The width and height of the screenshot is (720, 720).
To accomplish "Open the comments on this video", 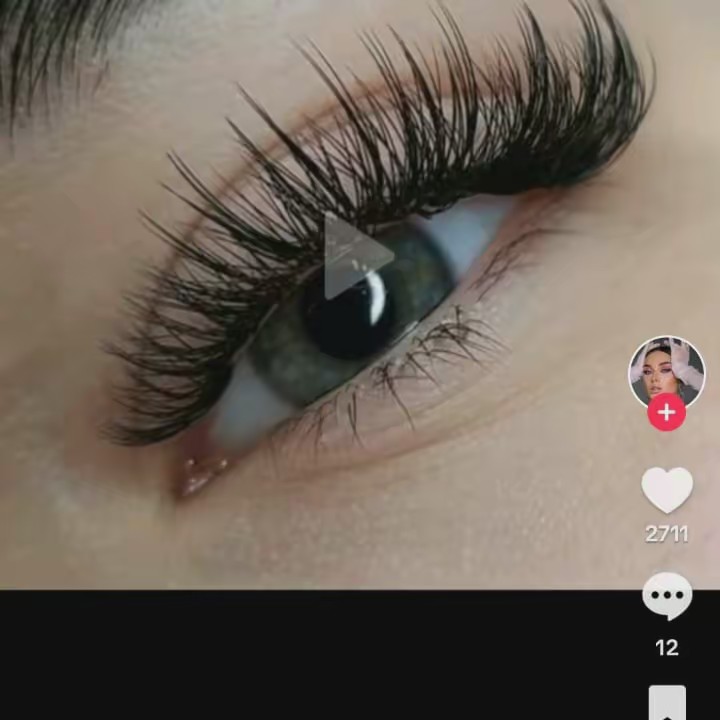I will pos(666,598).
